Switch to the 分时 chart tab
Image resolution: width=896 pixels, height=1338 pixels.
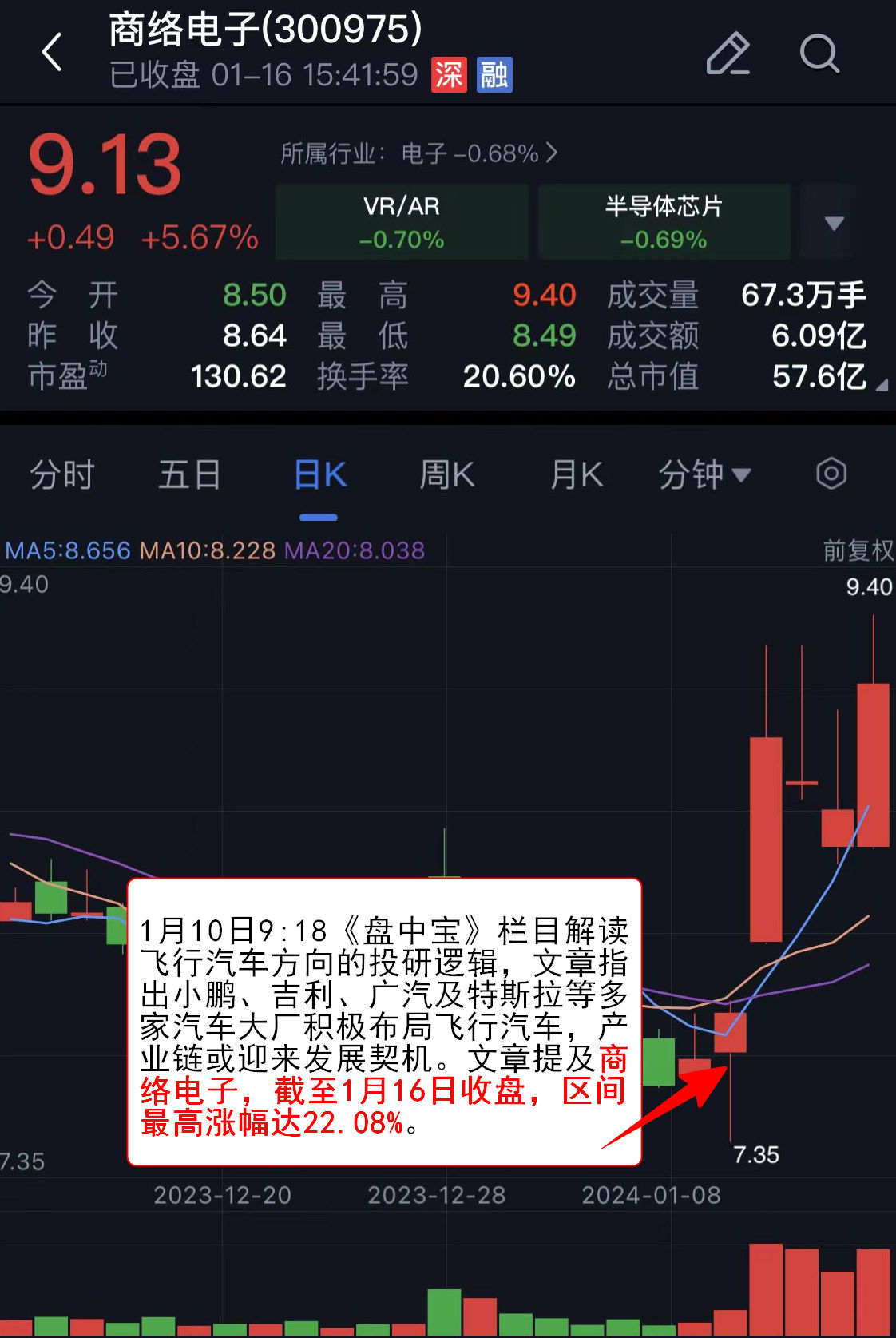[x=62, y=474]
